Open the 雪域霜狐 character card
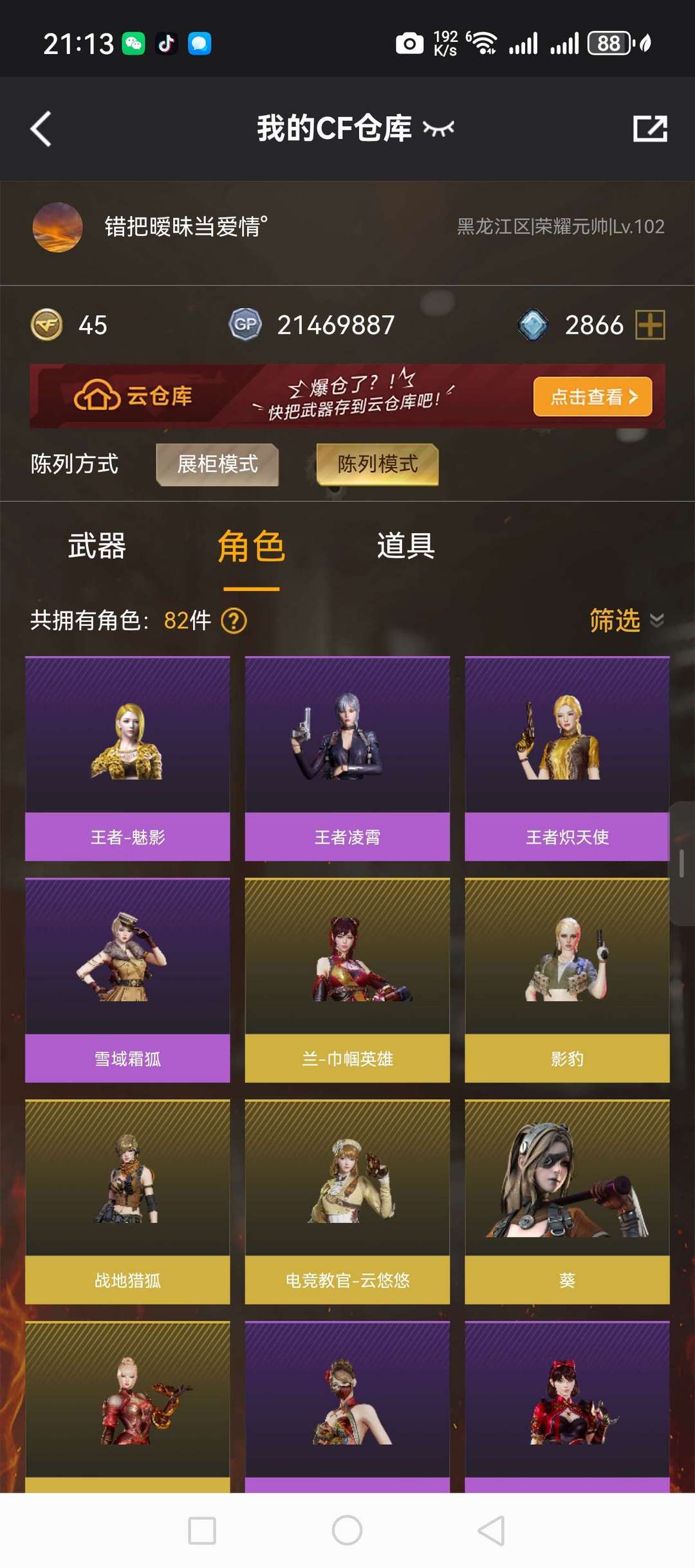 tap(127, 980)
